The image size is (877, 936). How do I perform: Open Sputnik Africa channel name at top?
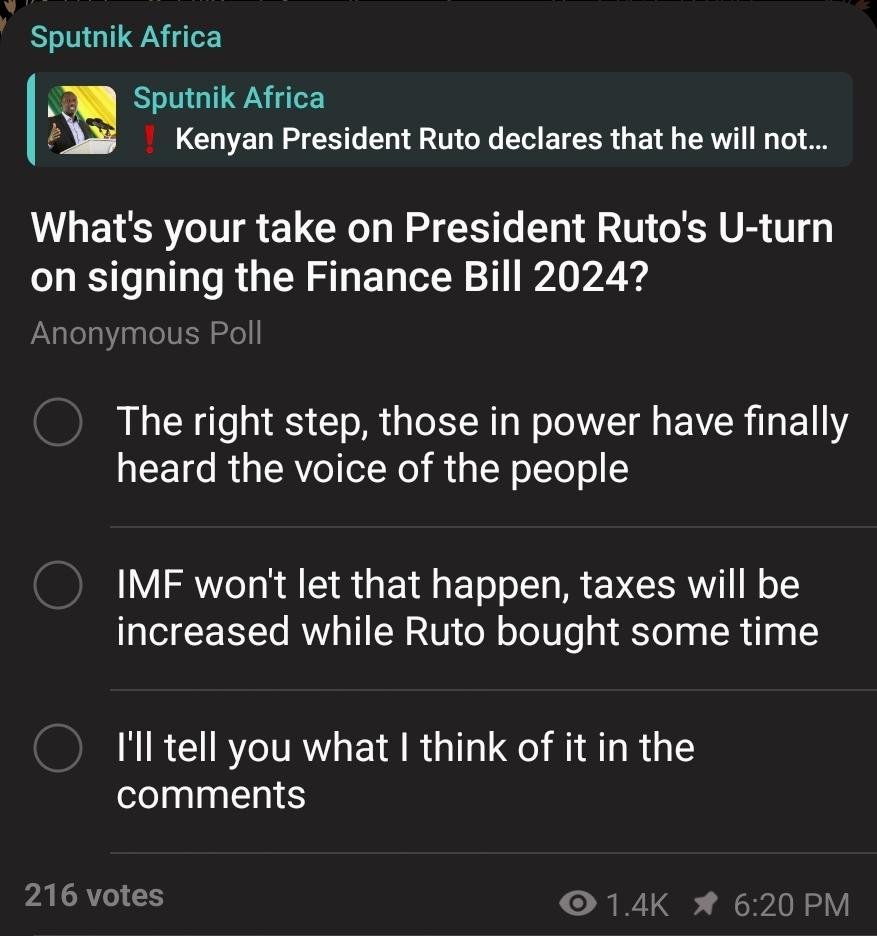point(126,37)
